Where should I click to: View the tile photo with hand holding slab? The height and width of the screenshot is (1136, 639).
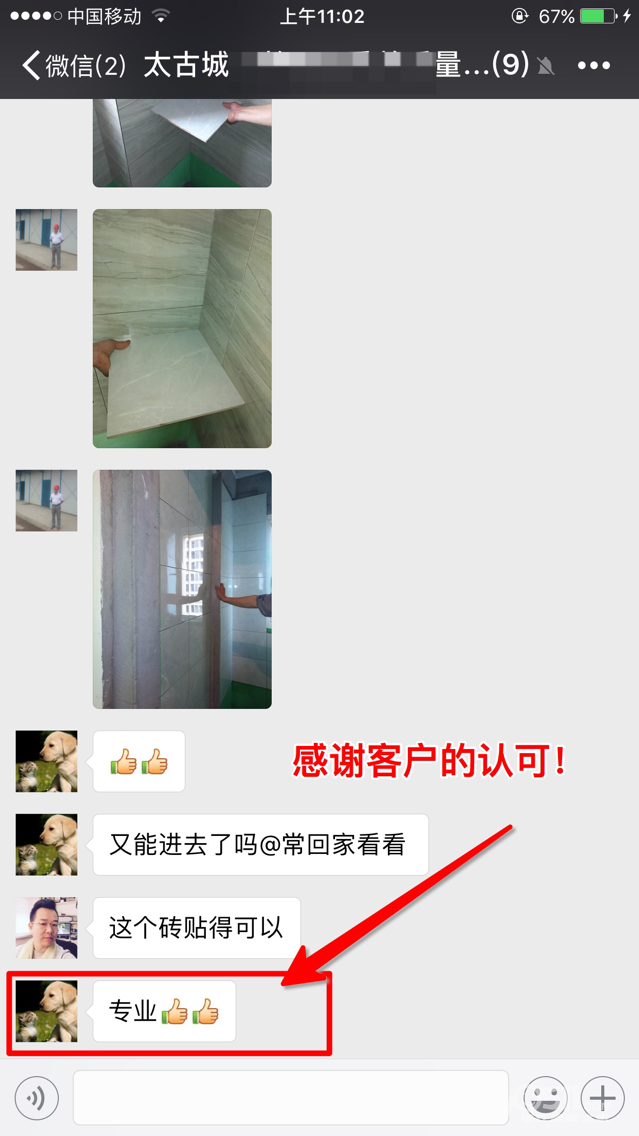click(x=182, y=328)
